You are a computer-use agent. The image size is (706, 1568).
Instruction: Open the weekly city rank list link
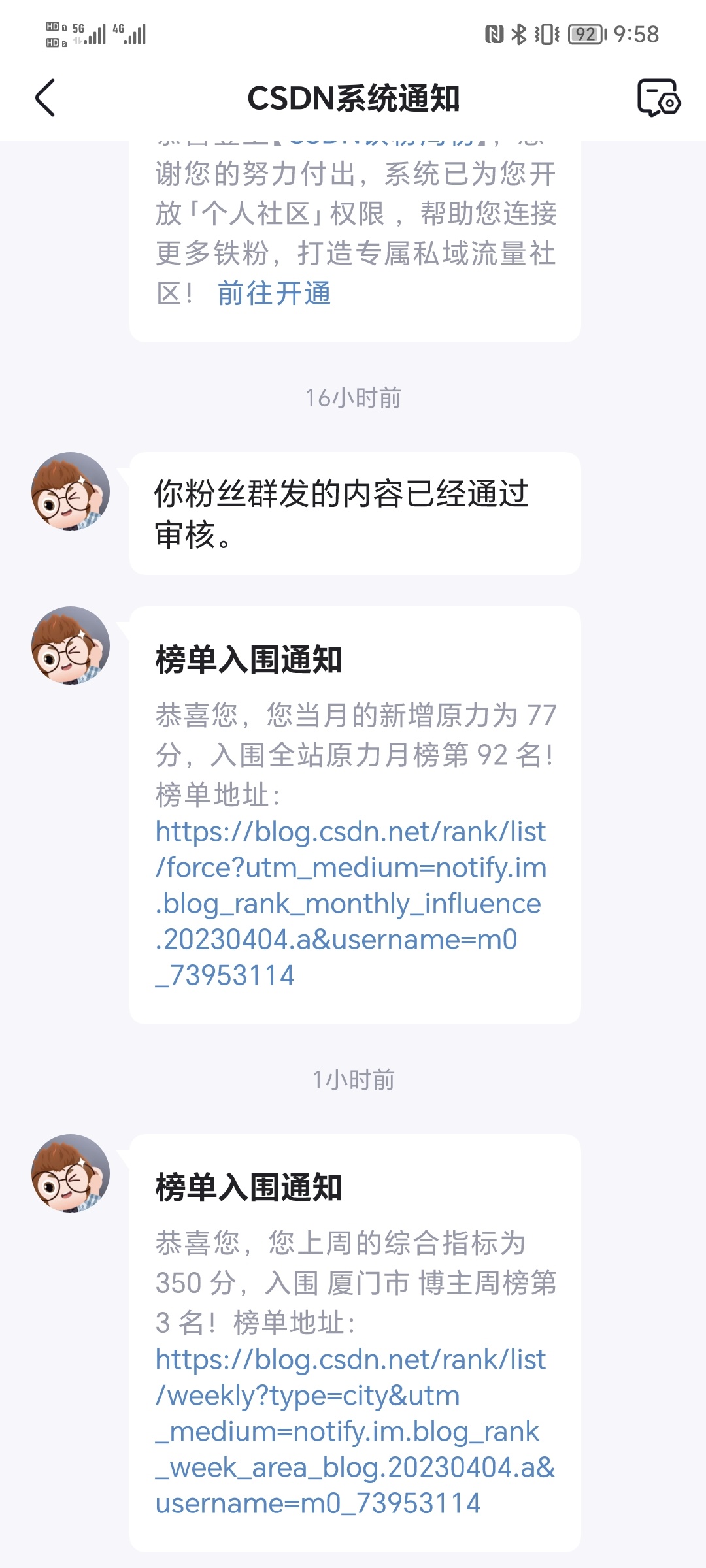tap(353, 1431)
